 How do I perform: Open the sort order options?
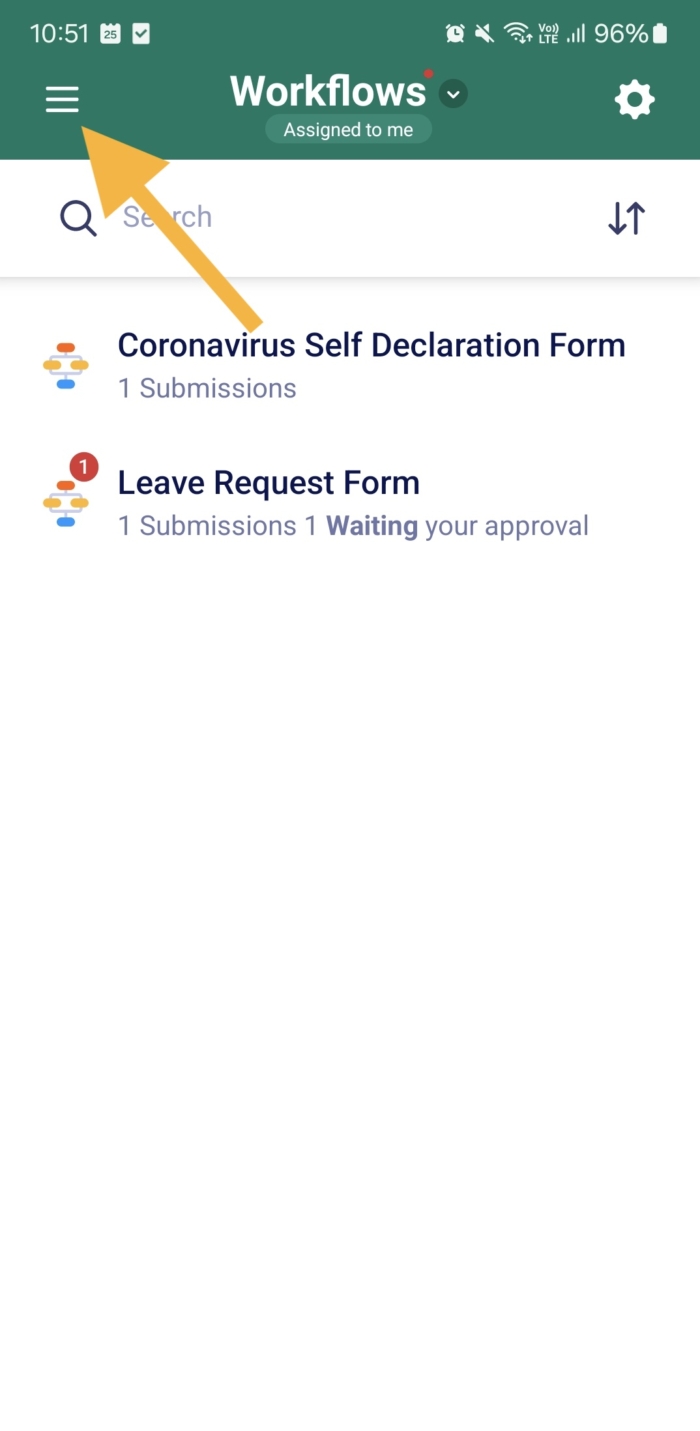(x=627, y=218)
